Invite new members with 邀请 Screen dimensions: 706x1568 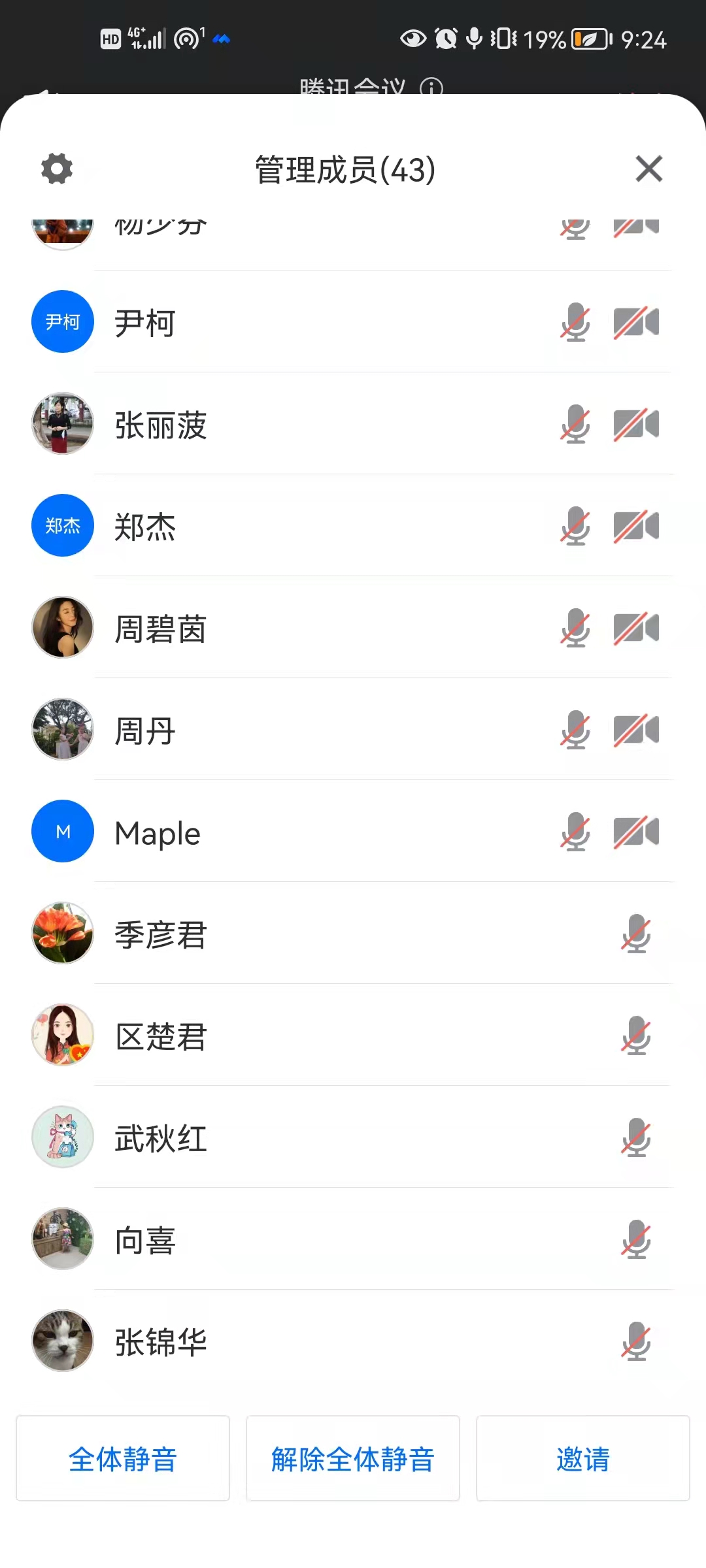point(582,1459)
